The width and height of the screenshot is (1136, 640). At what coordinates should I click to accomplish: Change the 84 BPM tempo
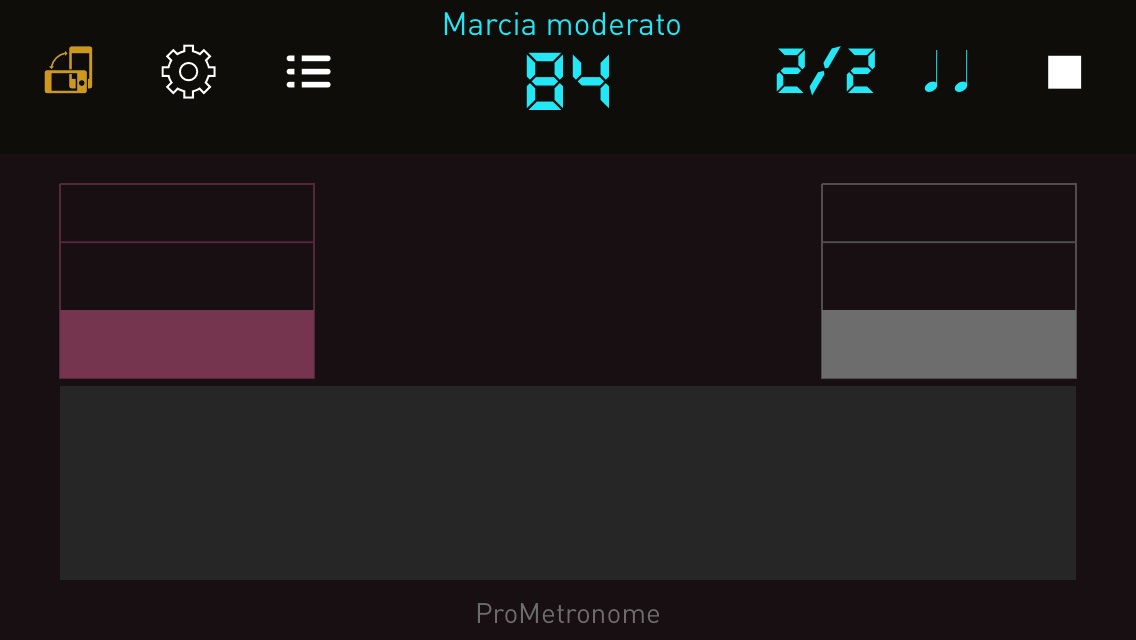point(567,80)
